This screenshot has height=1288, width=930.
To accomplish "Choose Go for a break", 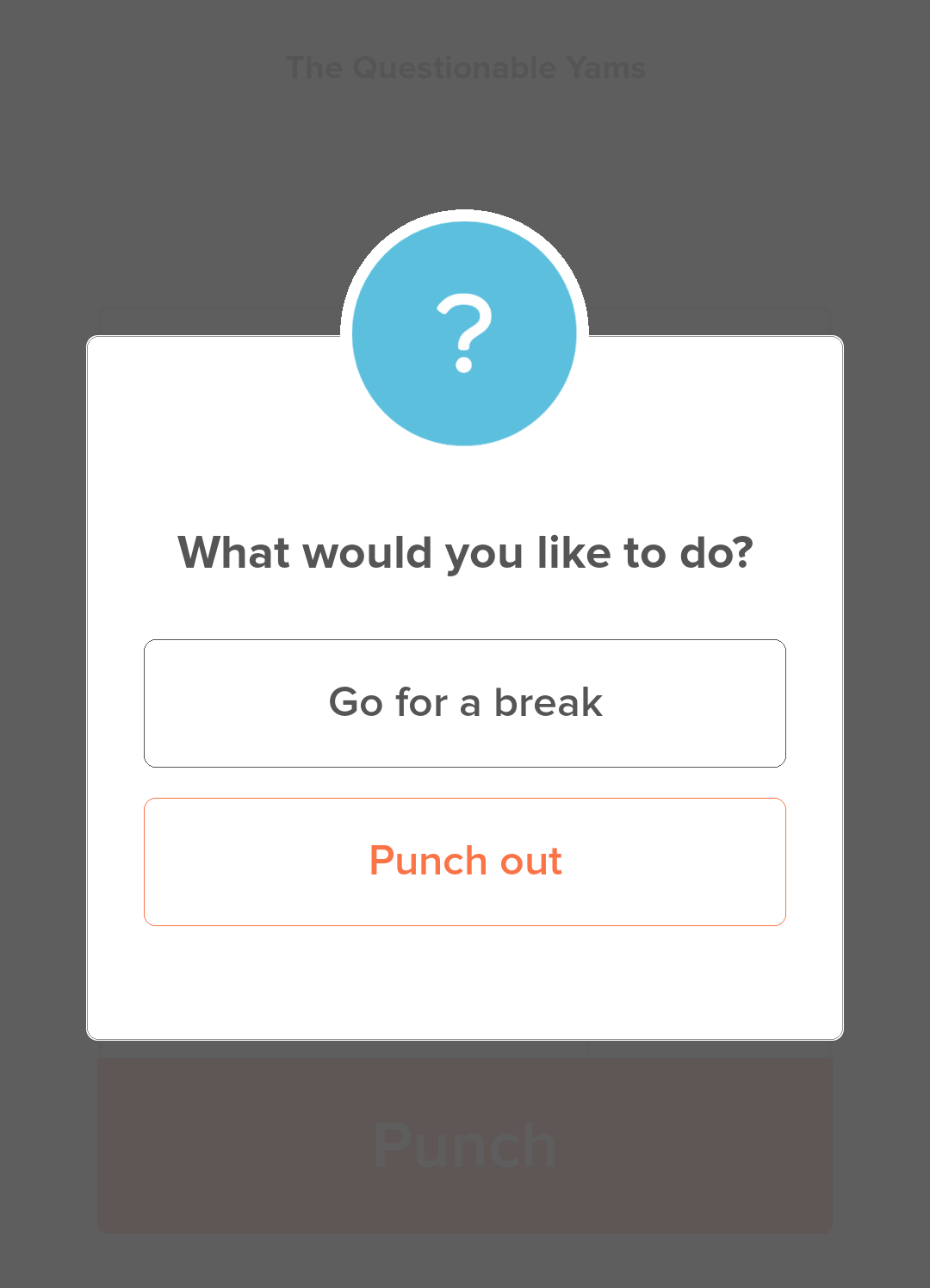I will (x=465, y=703).
